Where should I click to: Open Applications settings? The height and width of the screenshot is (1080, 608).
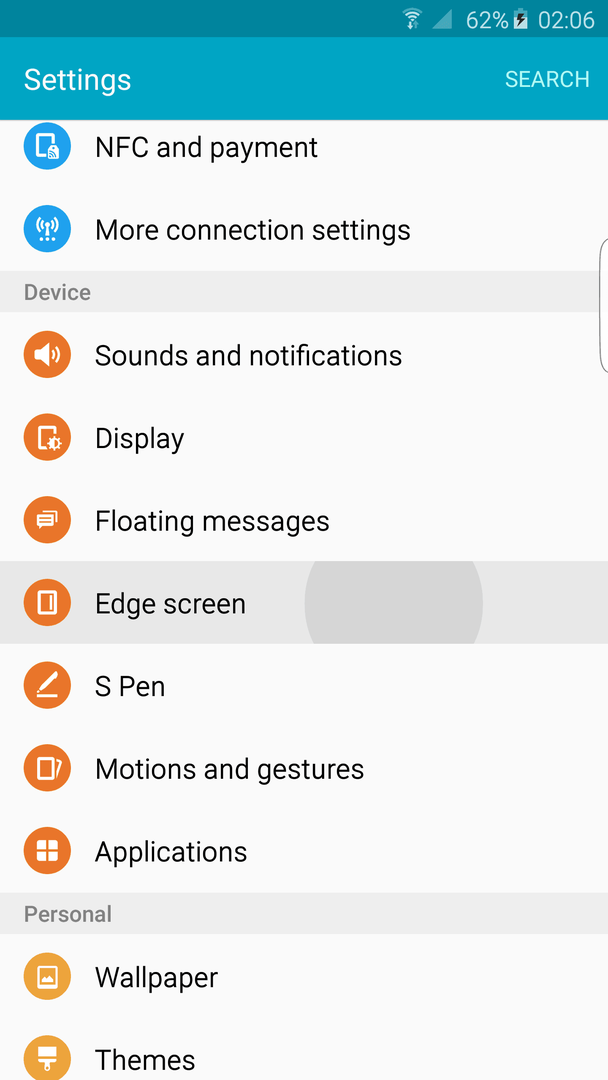click(304, 851)
